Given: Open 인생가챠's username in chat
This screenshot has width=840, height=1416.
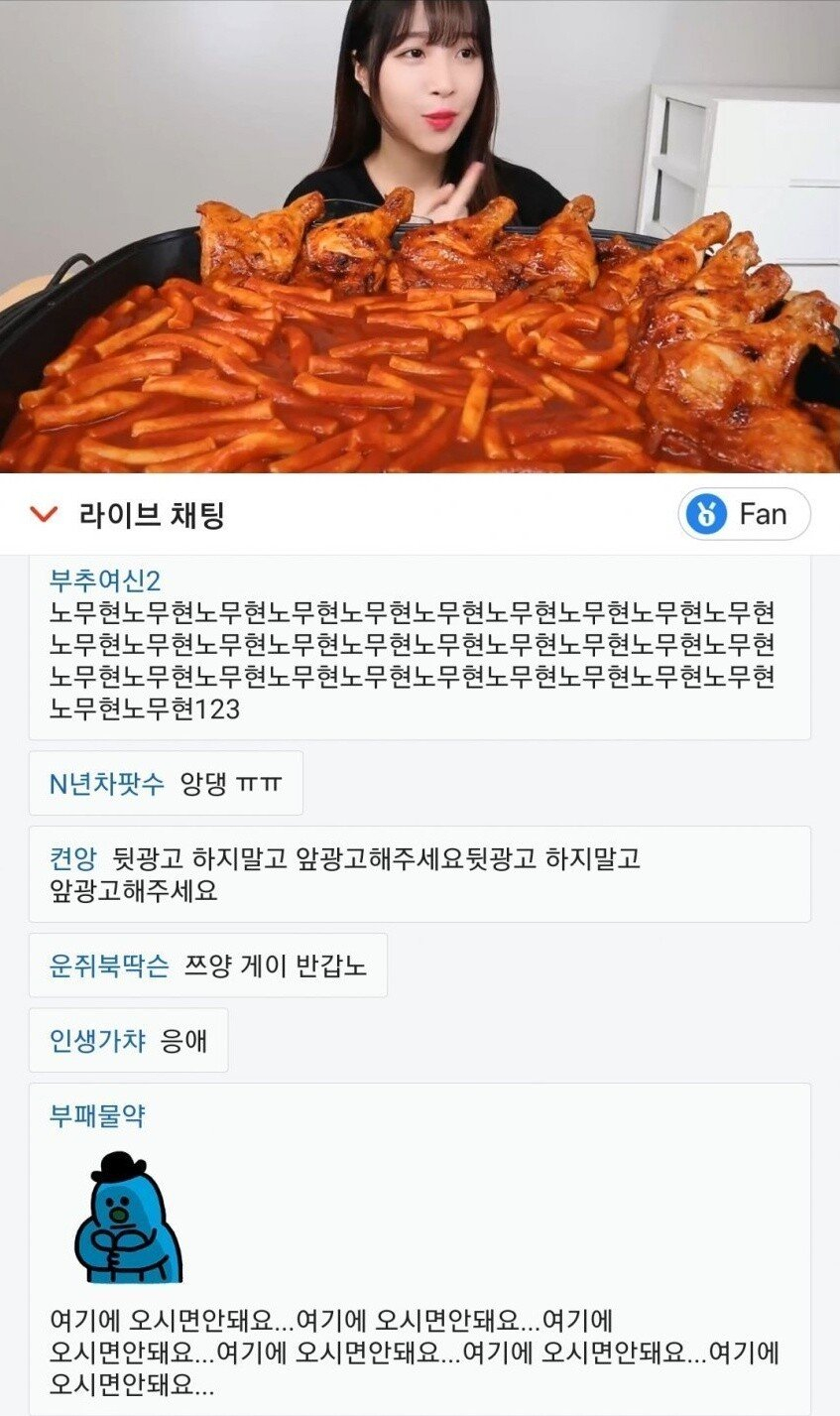Looking at the screenshot, I should 97,1041.
